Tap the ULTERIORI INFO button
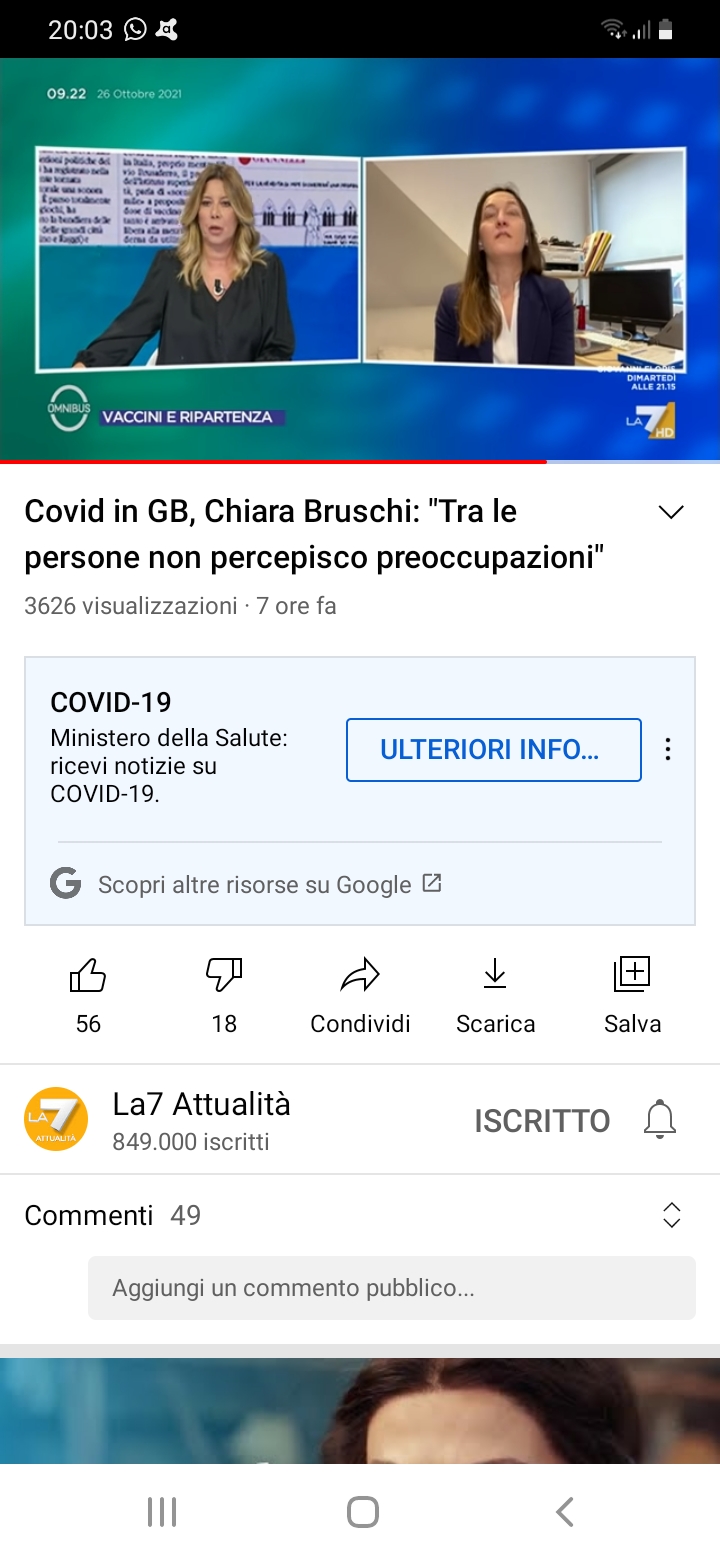 pos(493,750)
